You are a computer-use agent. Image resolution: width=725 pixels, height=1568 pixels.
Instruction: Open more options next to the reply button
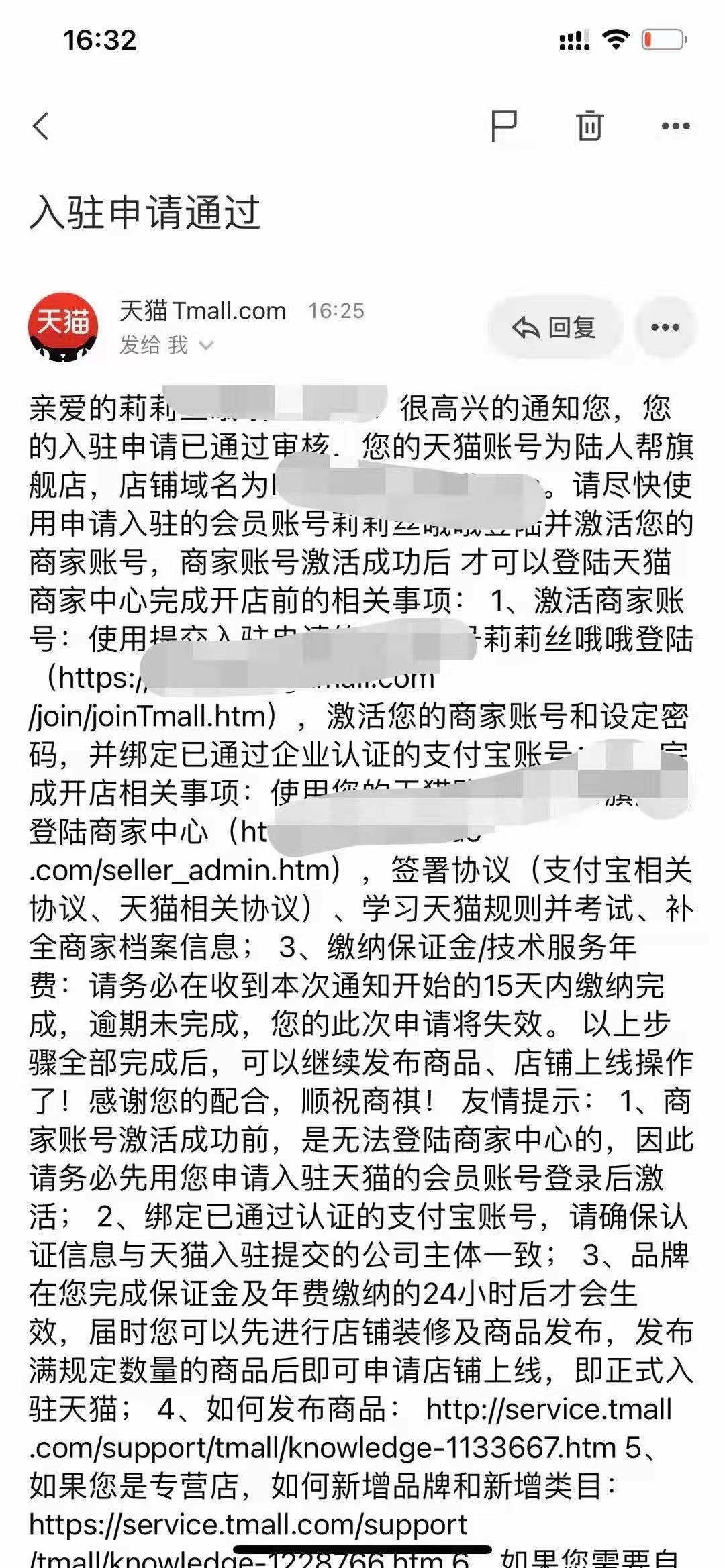[x=665, y=327]
